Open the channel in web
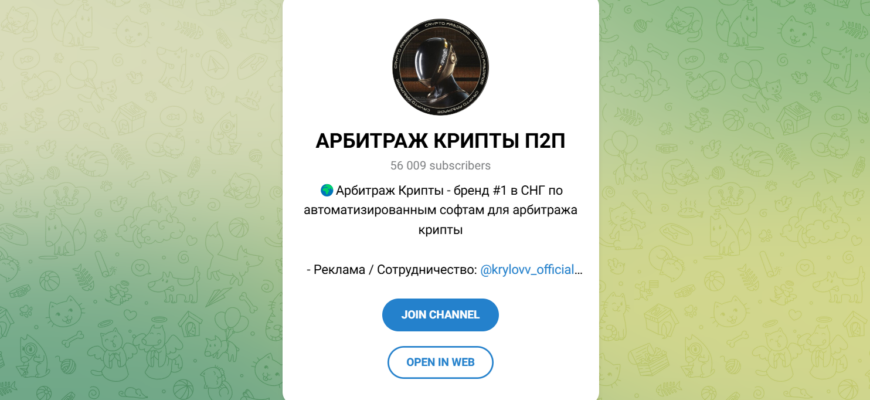This screenshot has width=870, height=400. coord(440,362)
